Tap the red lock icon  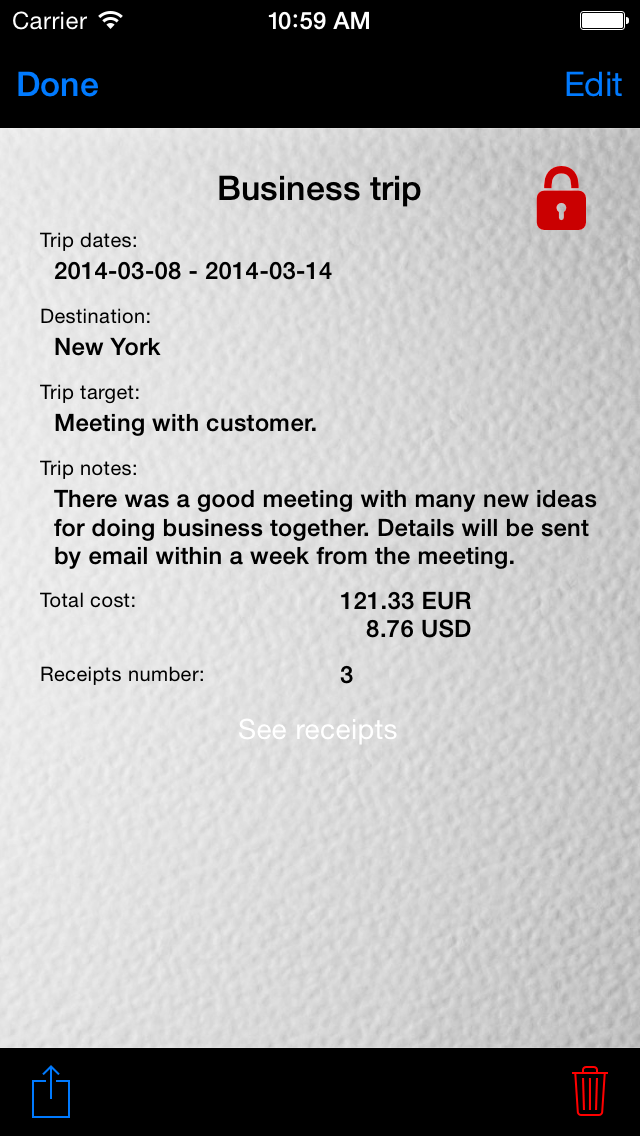point(561,199)
